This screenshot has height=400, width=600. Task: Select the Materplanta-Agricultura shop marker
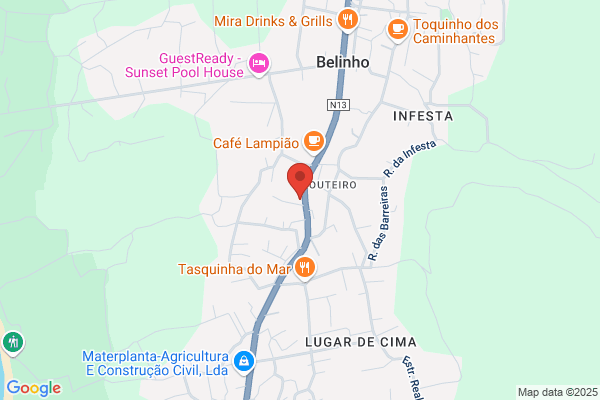tap(244, 362)
